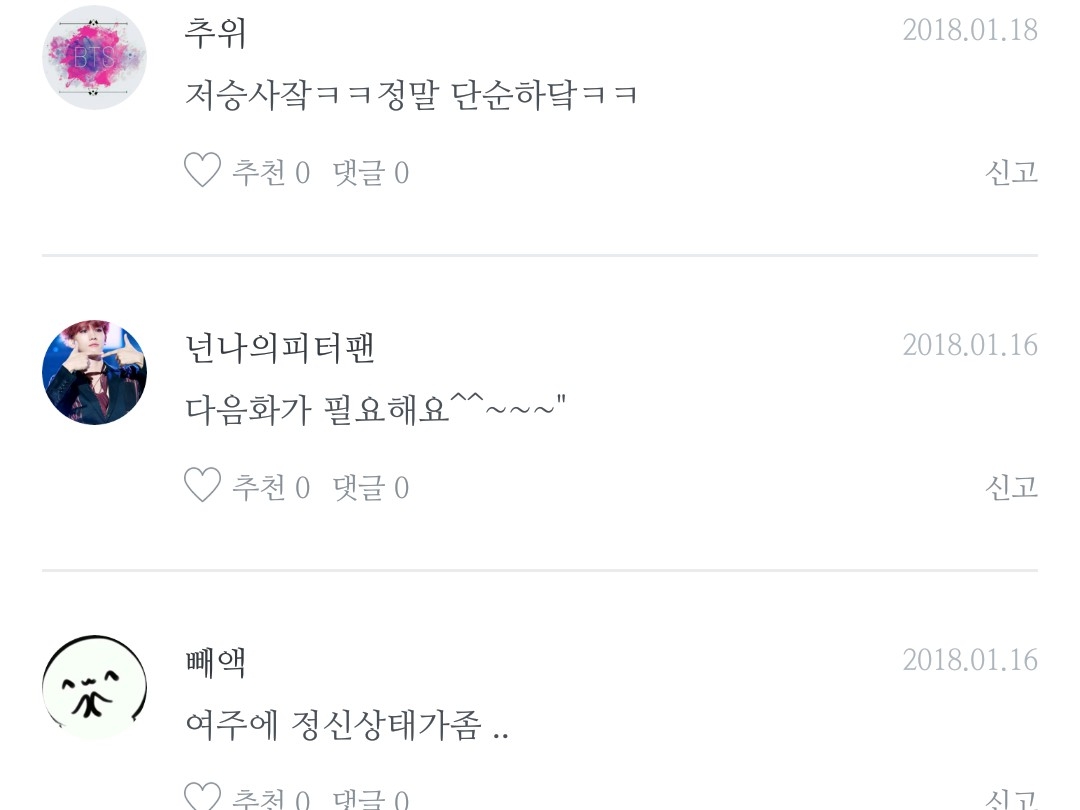Open replies on 넌나의피터팬's comment
This screenshot has width=1080, height=810.
[x=371, y=488]
